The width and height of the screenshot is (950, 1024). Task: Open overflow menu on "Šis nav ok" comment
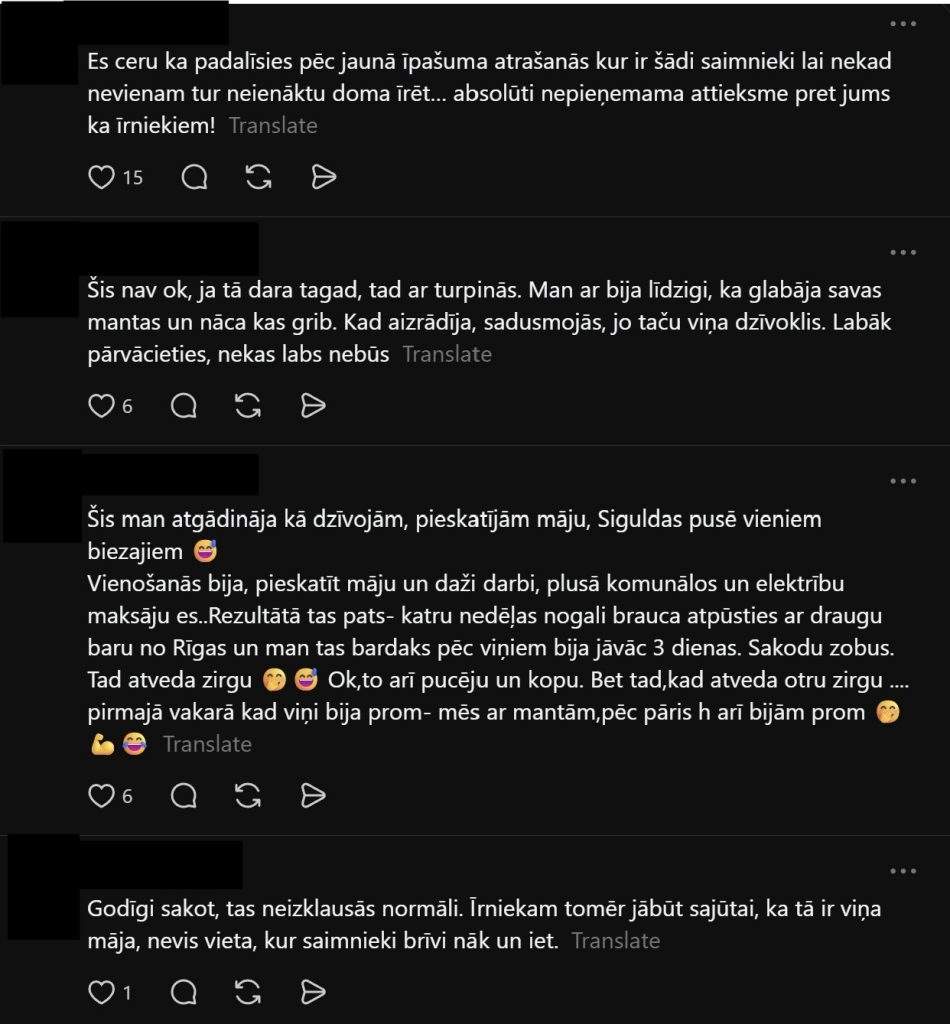[903, 252]
